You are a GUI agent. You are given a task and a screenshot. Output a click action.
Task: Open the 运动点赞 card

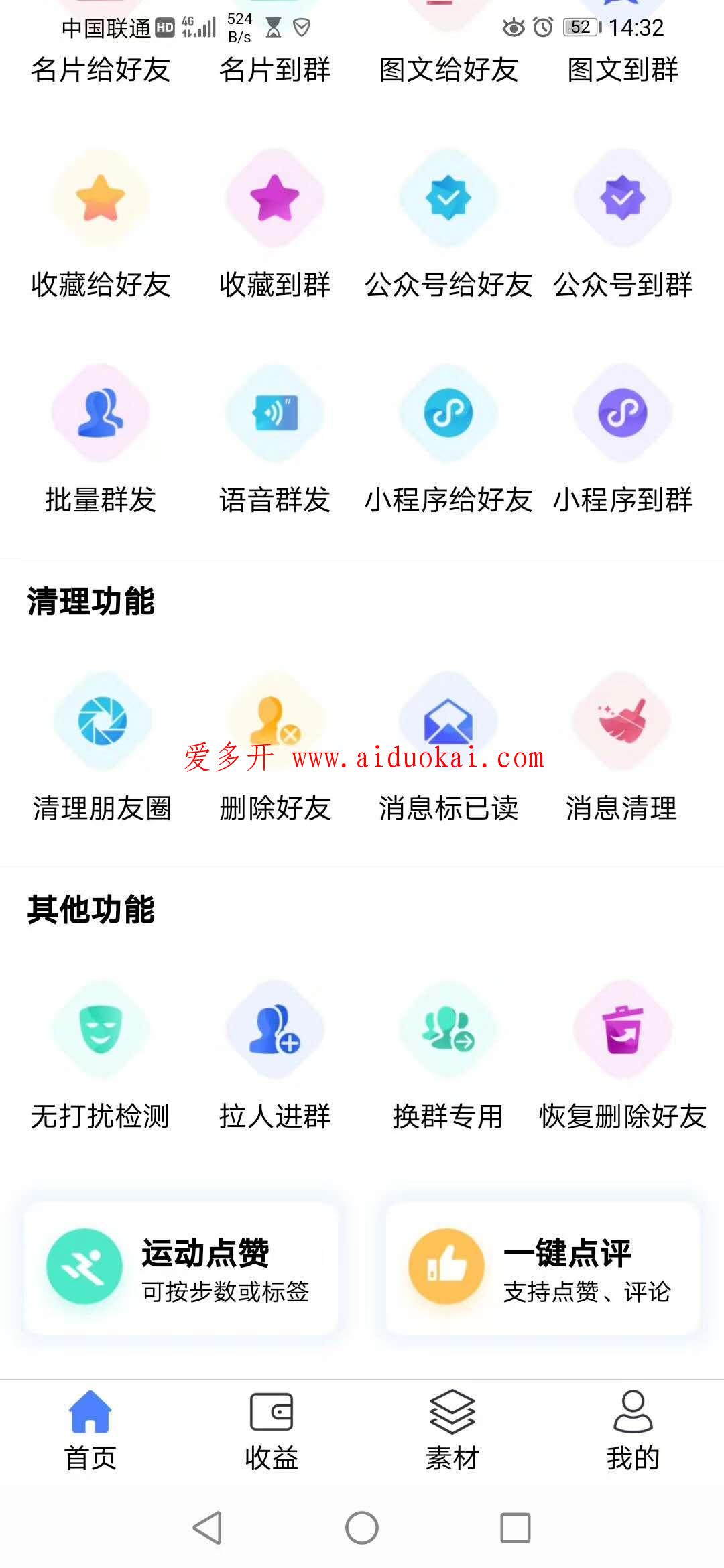click(181, 1268)
